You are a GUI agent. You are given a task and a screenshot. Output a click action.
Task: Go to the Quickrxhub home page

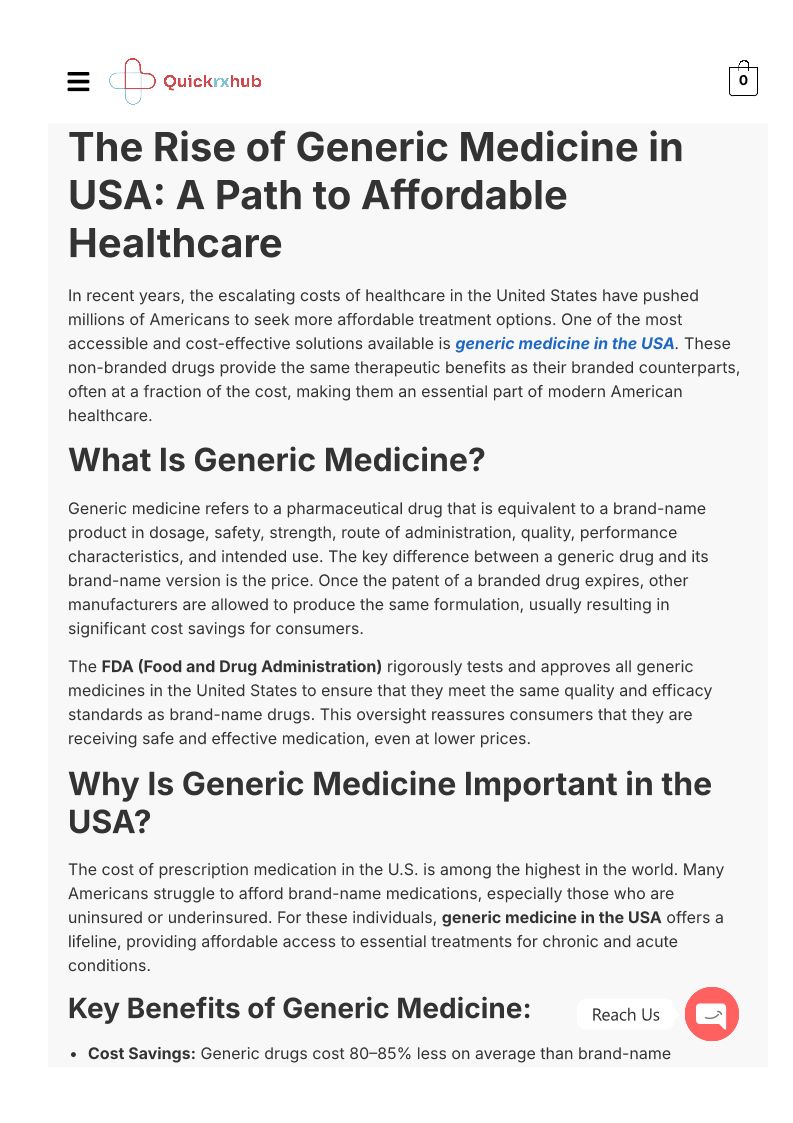(x=185, y=81)
